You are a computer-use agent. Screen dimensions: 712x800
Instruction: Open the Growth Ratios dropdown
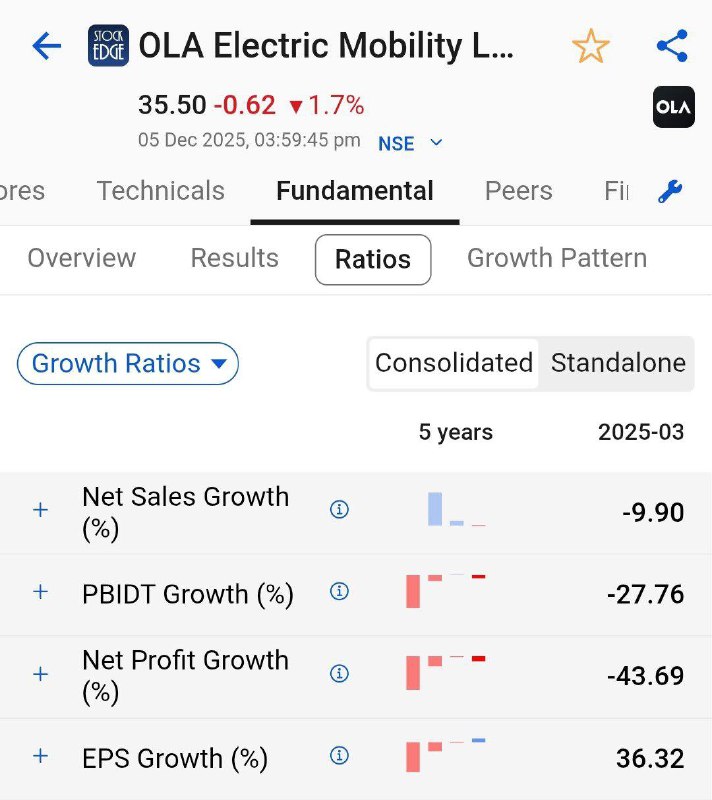[128, 364]
